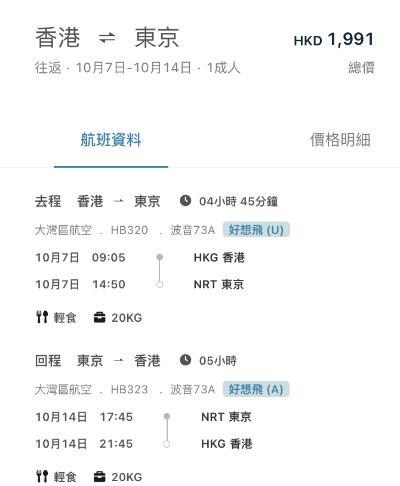
Task: Tap the 好想飛 (U) fare badge
Action: pos(256,230)
